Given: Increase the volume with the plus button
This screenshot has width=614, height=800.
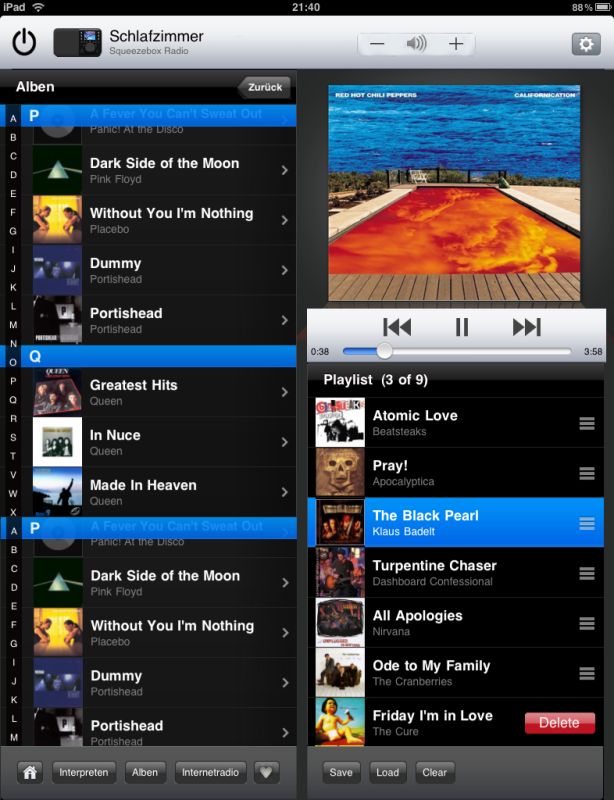Looking at the screenshot, I should coord(455,44).
